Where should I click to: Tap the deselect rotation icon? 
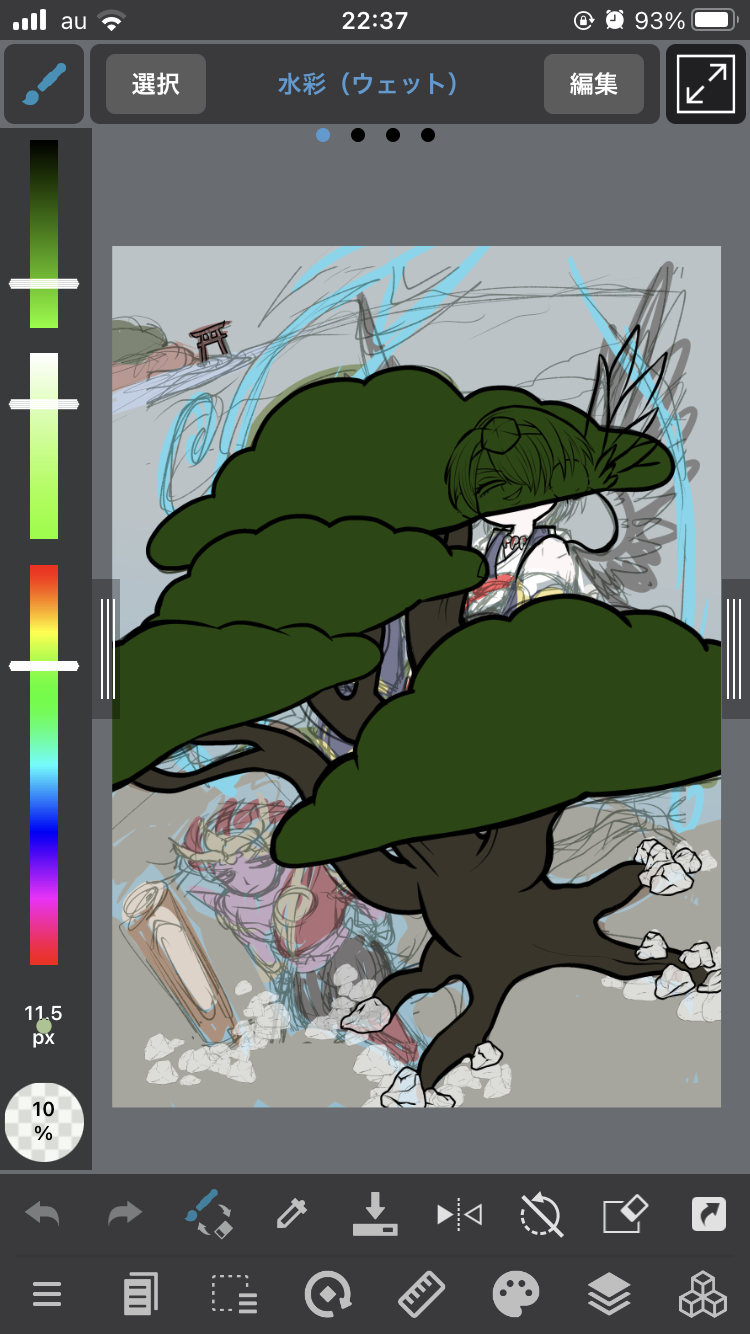542,1215
